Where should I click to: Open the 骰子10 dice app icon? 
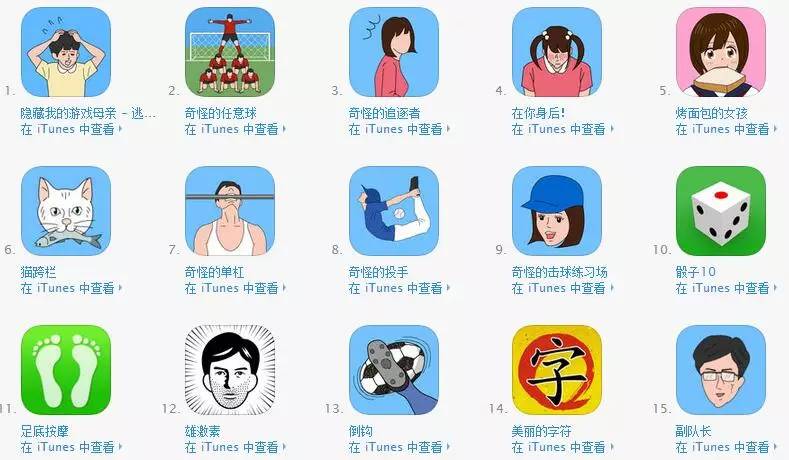click(x=721, y=211)
